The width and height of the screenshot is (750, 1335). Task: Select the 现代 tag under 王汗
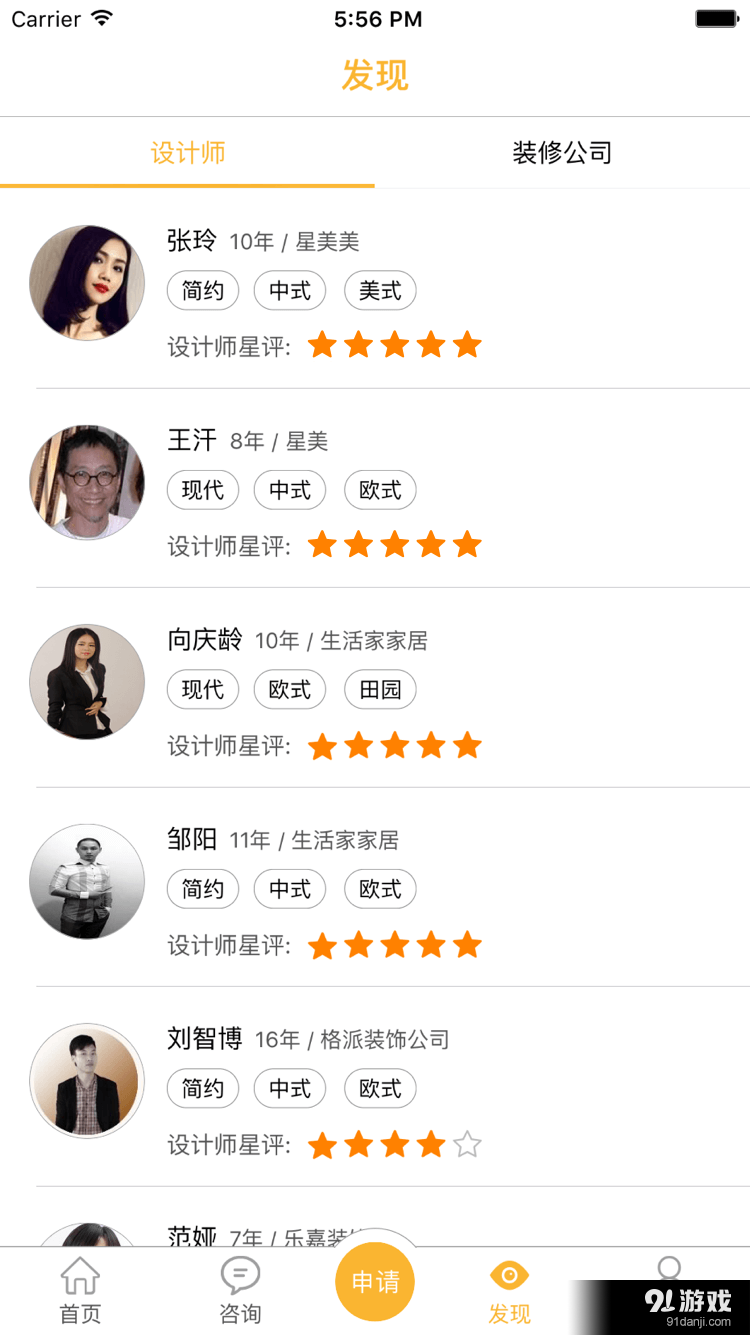pyautogui.click(x=203, y=490)
